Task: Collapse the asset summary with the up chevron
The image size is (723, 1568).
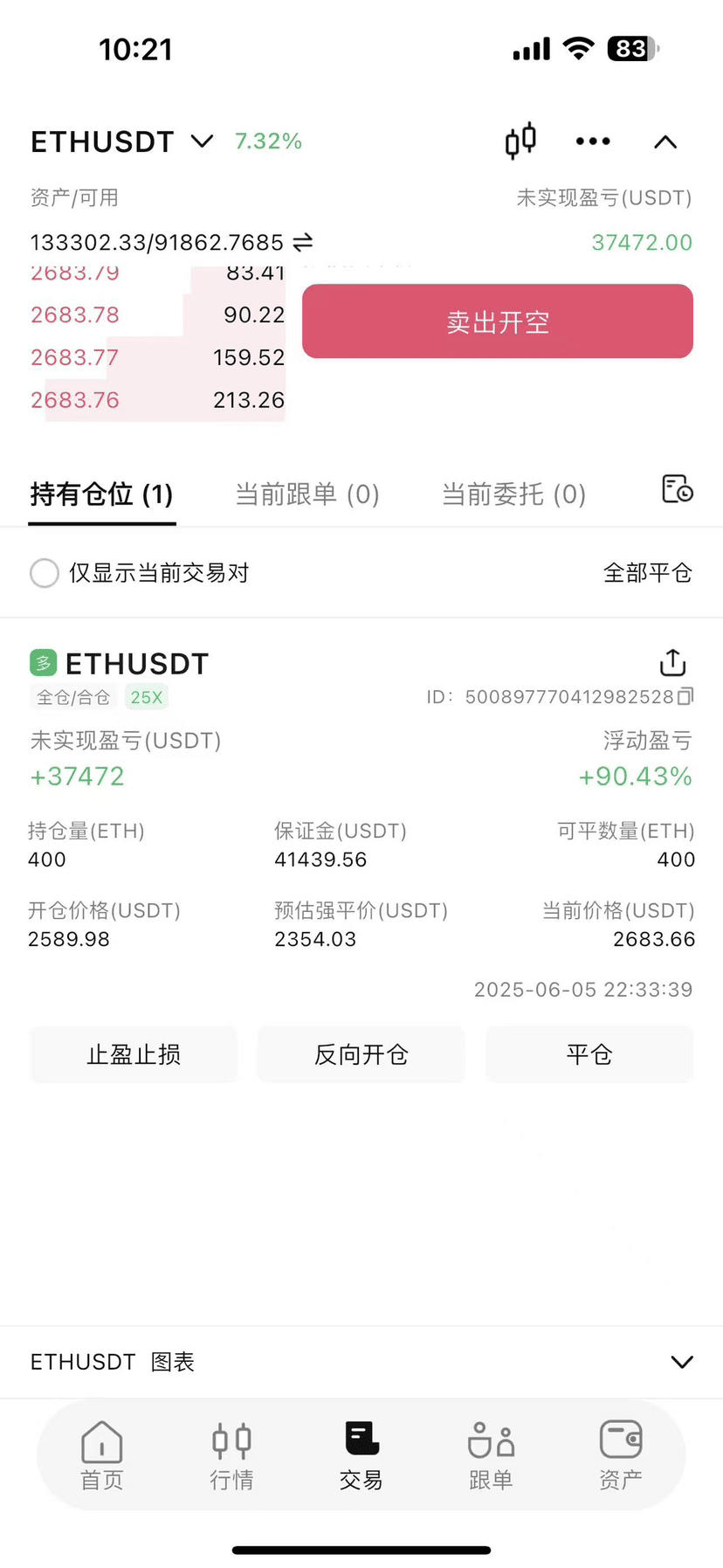Action: (665, 142)
